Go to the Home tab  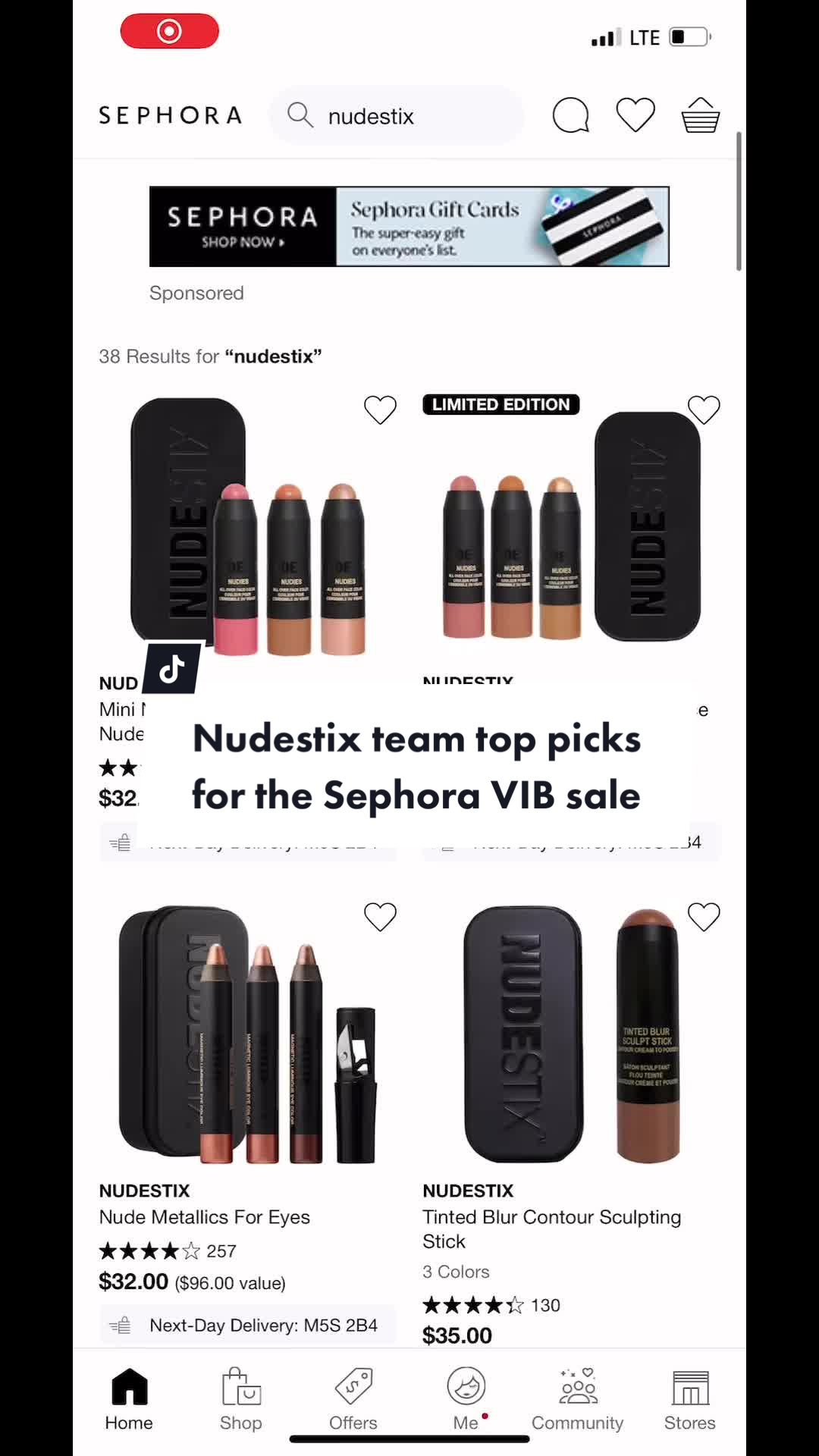129,1399
